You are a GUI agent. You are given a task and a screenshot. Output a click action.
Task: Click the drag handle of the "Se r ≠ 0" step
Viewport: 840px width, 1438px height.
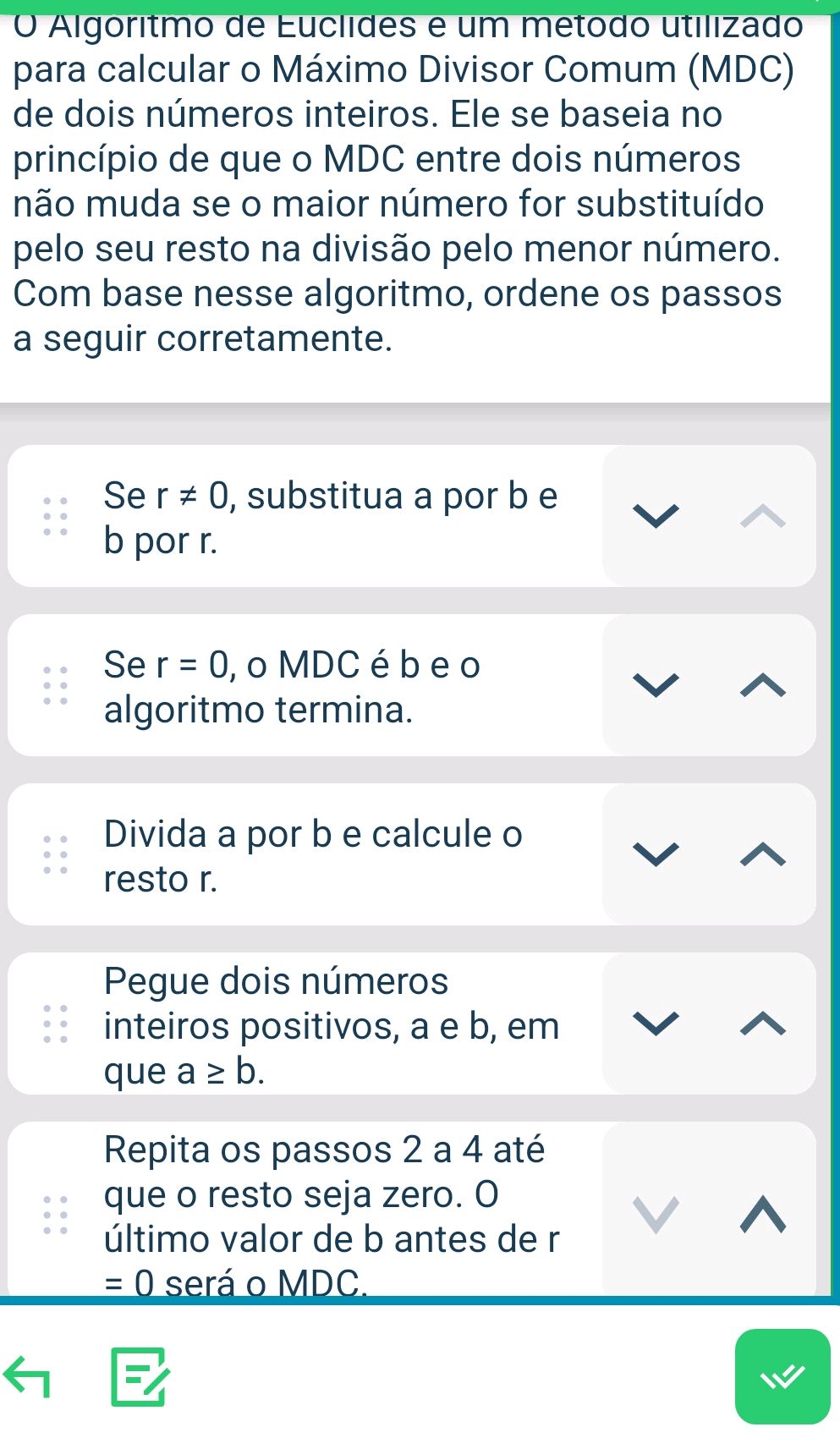(x=53, y=516)
